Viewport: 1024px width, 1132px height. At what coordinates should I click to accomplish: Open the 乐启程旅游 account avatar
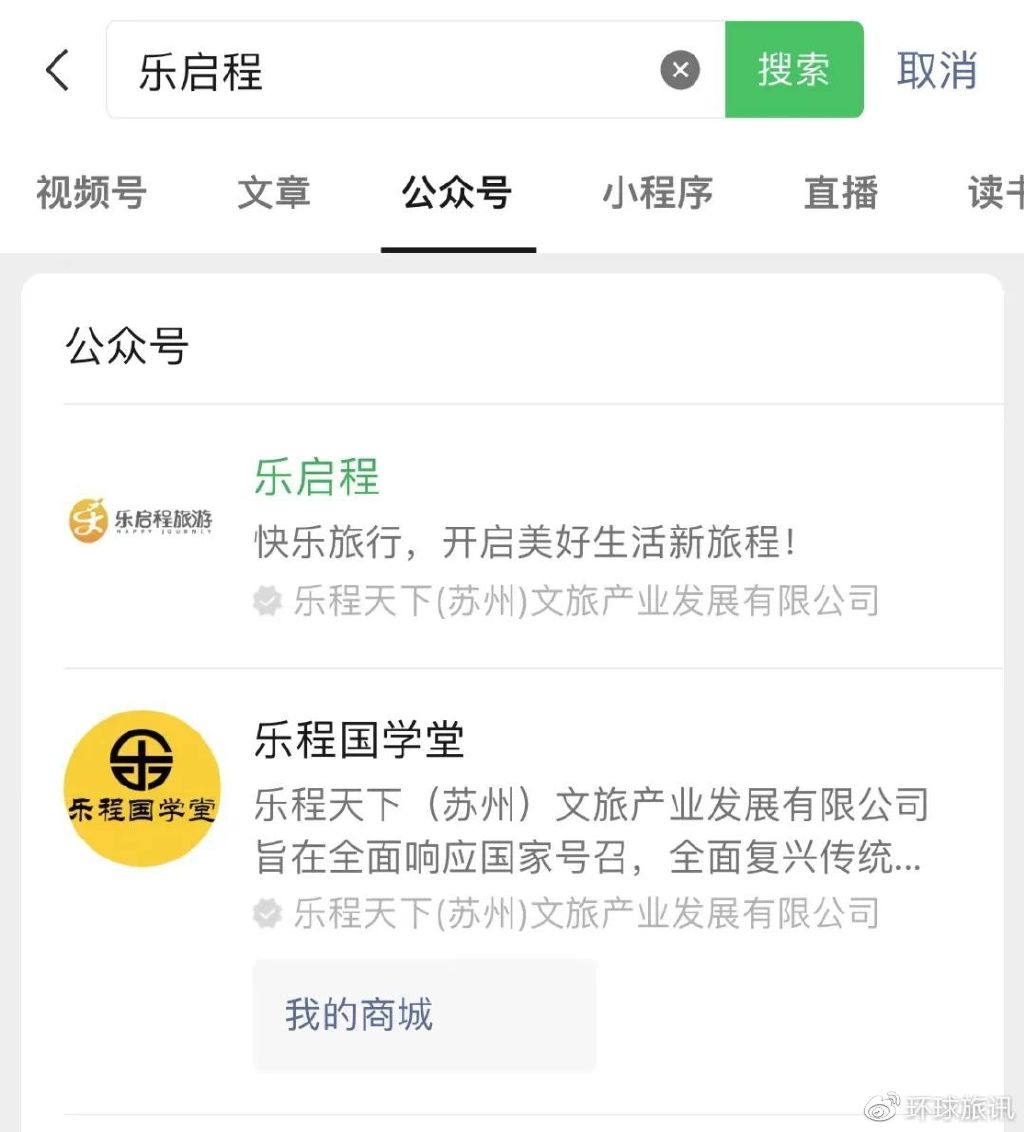(x=142, y=519)
